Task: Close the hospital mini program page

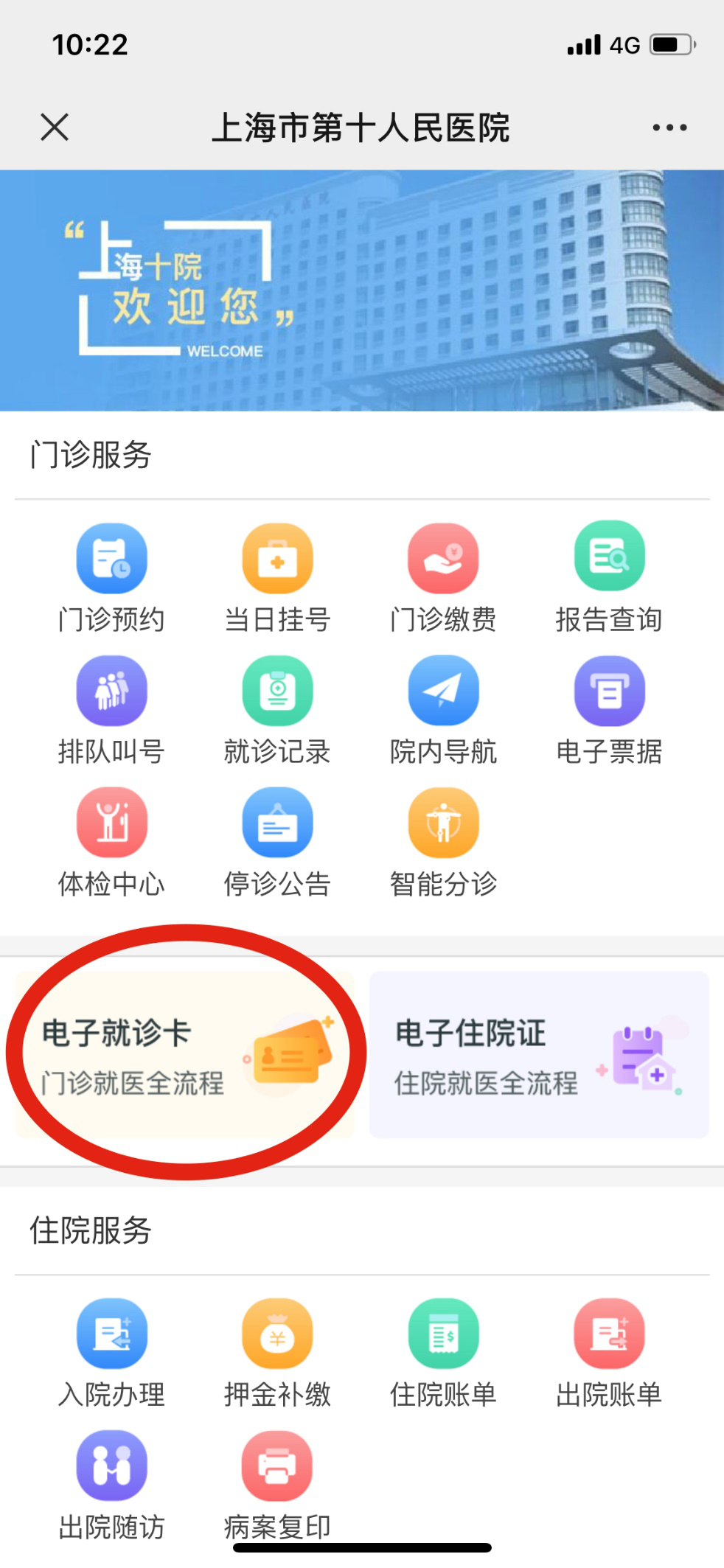Action: (55, 127)
